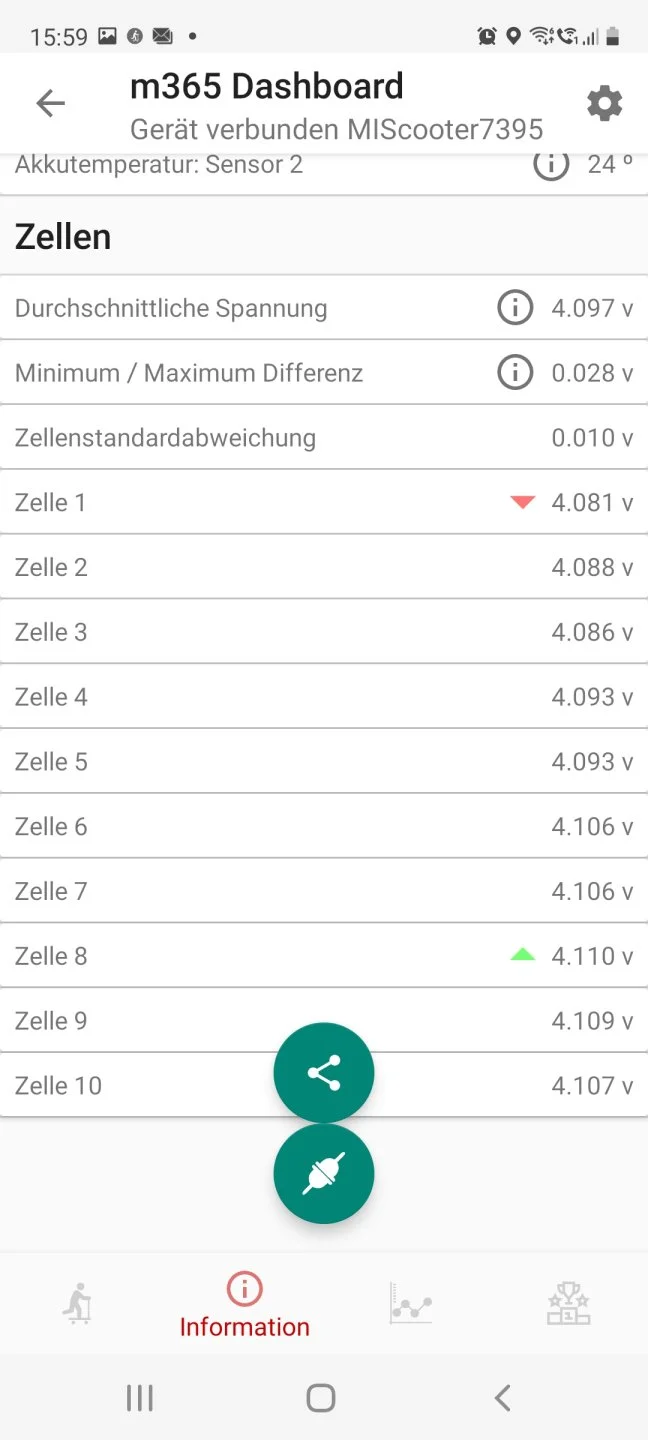Select the Information tab
This screenshot has height=1440, width=648.
coord(244,1306)
